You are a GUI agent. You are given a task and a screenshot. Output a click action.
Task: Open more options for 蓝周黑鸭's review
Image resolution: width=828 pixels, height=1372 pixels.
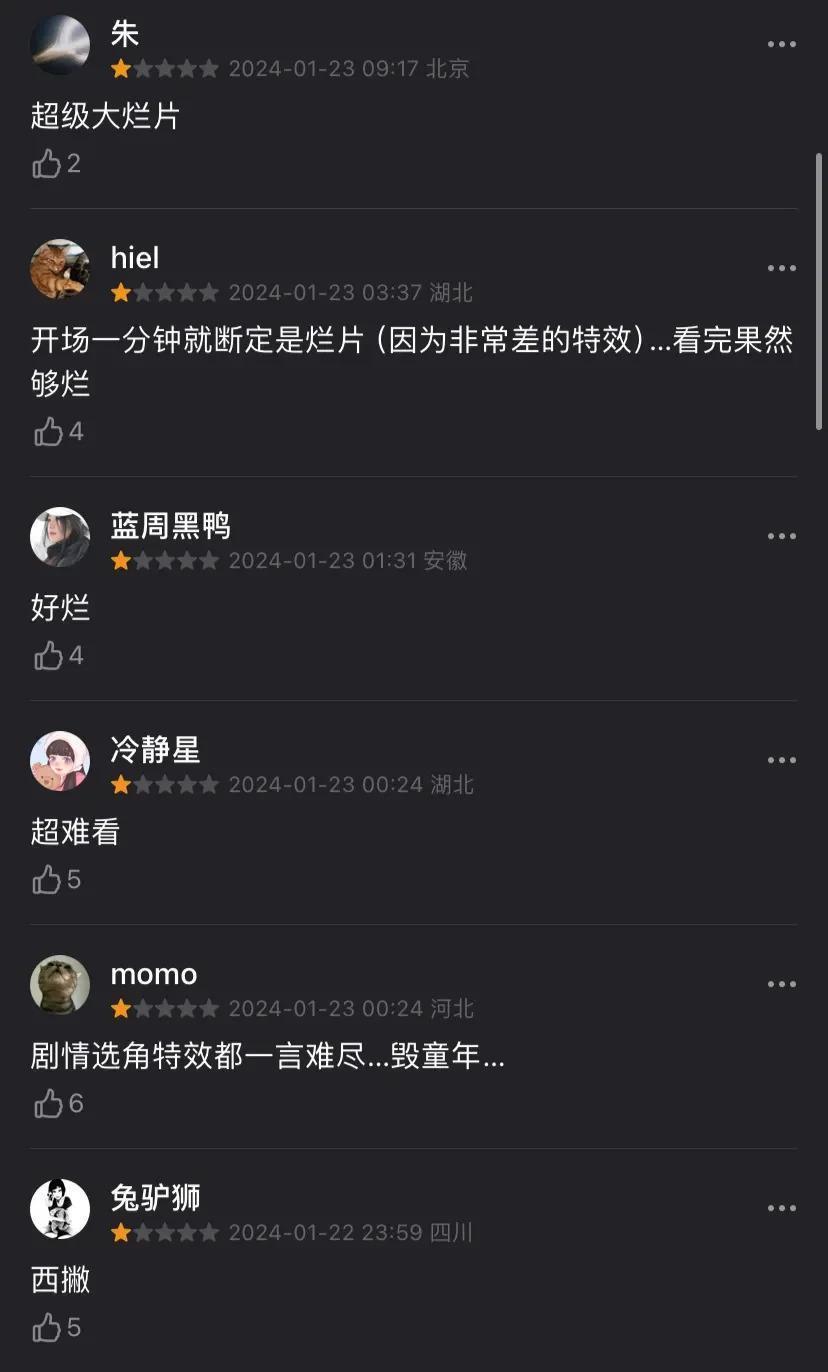(781, 536)
